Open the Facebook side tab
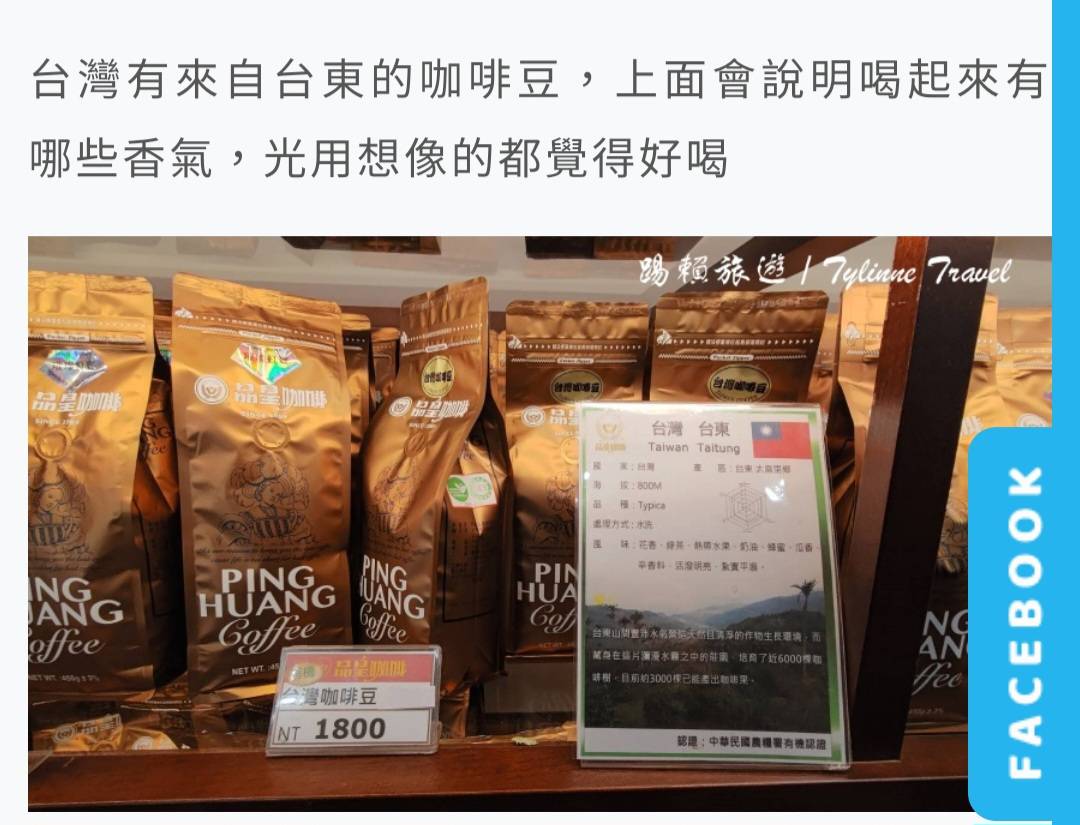 pos(1022,622)
